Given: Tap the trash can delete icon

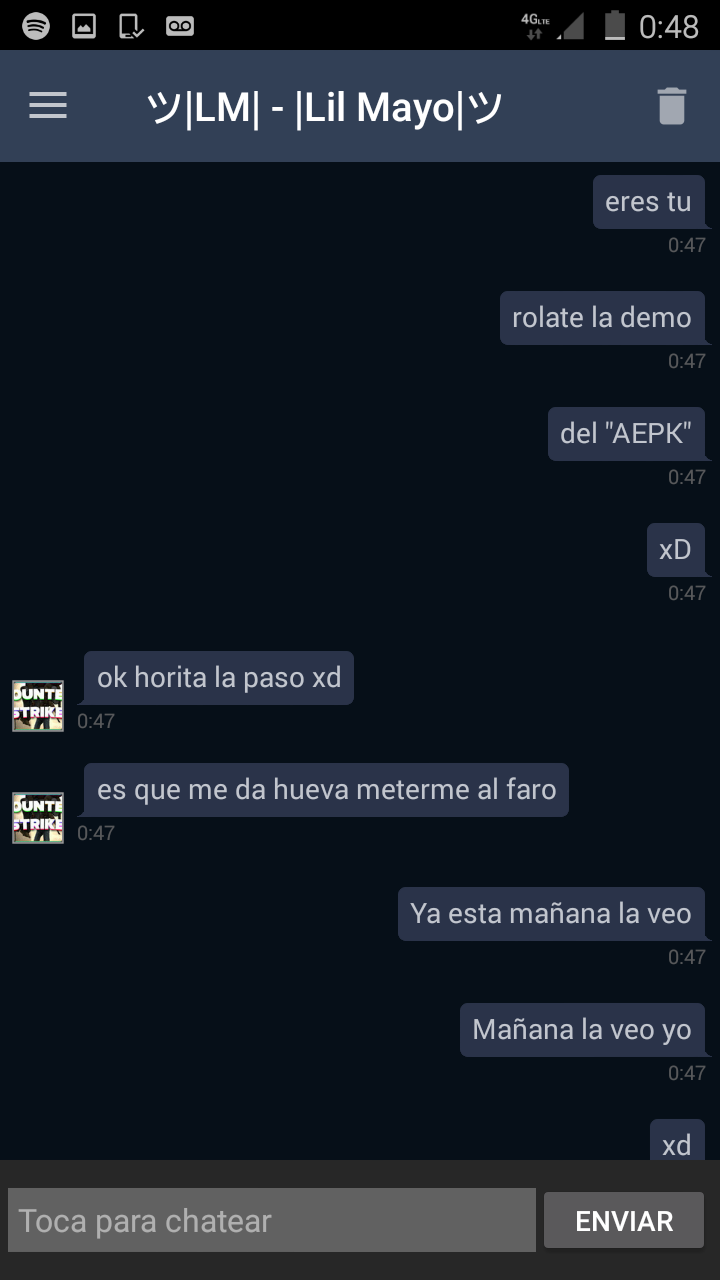Looking at the screenshot, I should (672, 106).
